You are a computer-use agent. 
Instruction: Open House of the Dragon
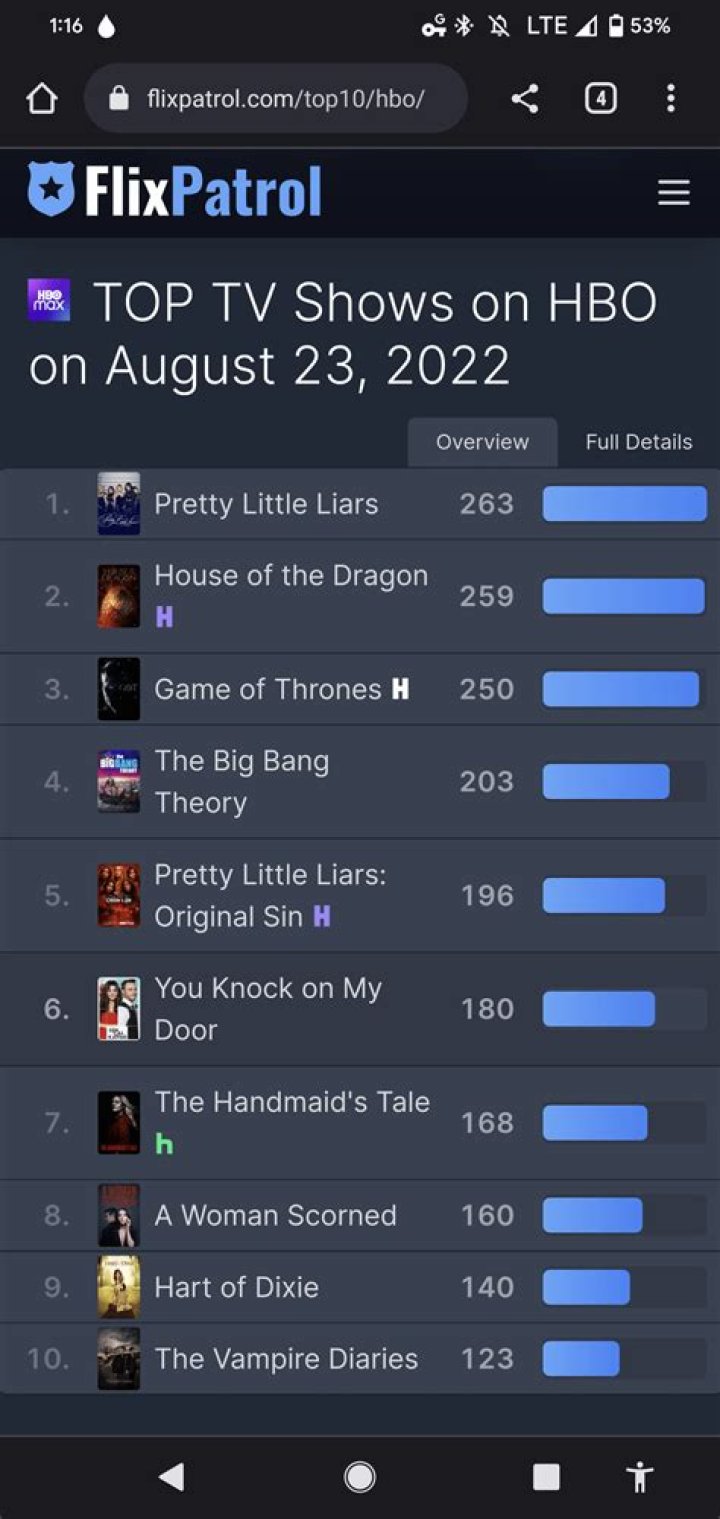pos(290,576)
